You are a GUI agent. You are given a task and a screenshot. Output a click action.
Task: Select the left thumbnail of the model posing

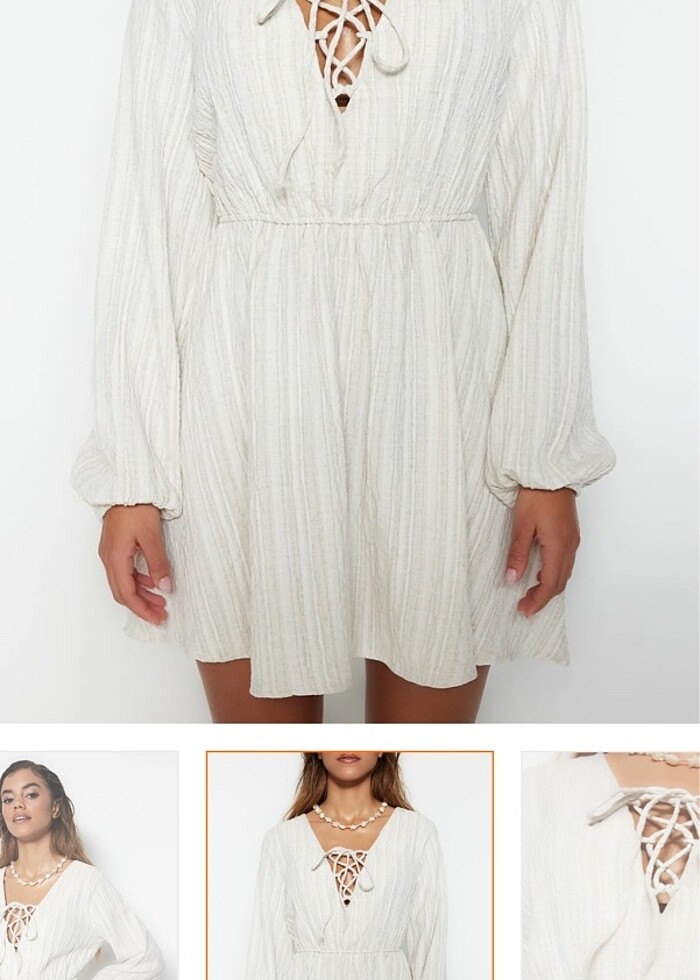[x=88, y=866]
